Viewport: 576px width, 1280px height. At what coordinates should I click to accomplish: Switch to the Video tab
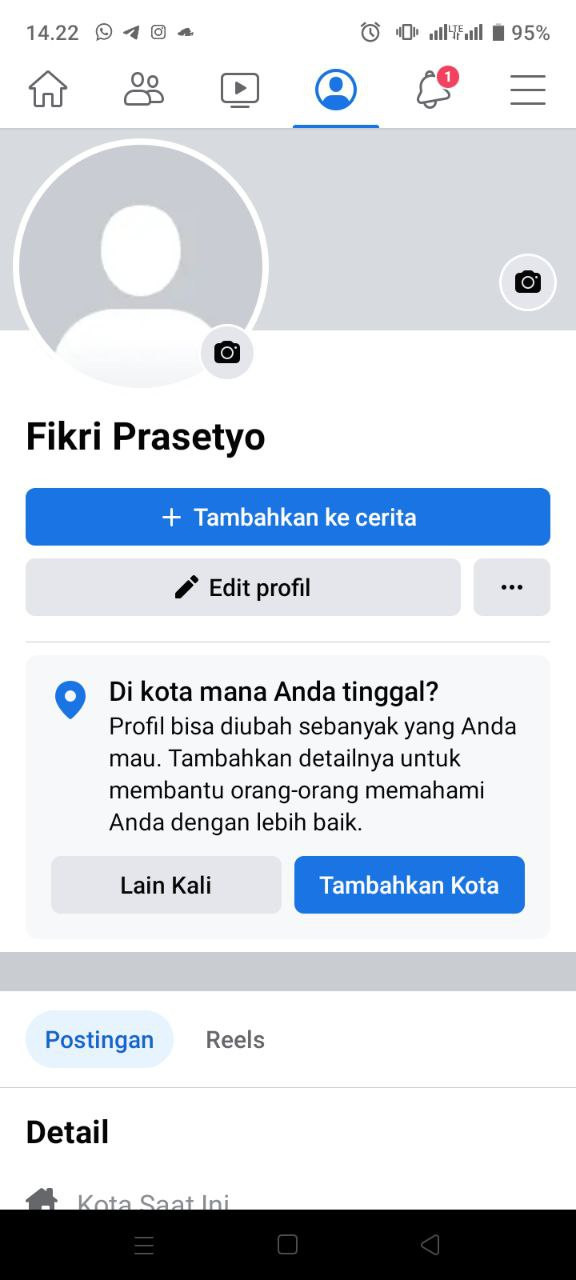pyautogui.click(x=240, y=90)
